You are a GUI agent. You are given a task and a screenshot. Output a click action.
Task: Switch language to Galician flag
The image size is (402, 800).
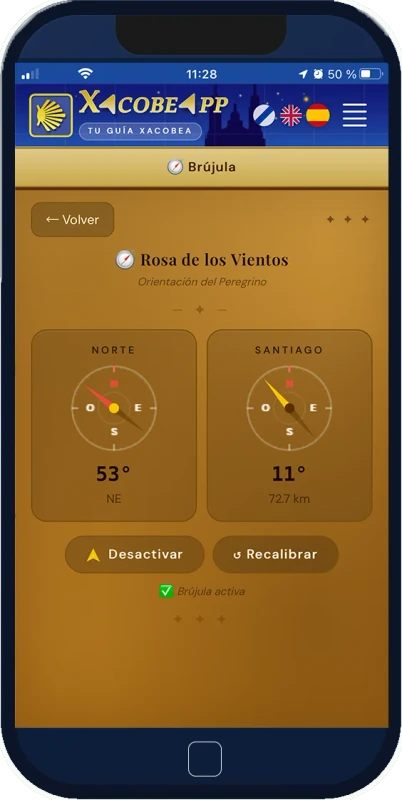[x=264, y=115]
